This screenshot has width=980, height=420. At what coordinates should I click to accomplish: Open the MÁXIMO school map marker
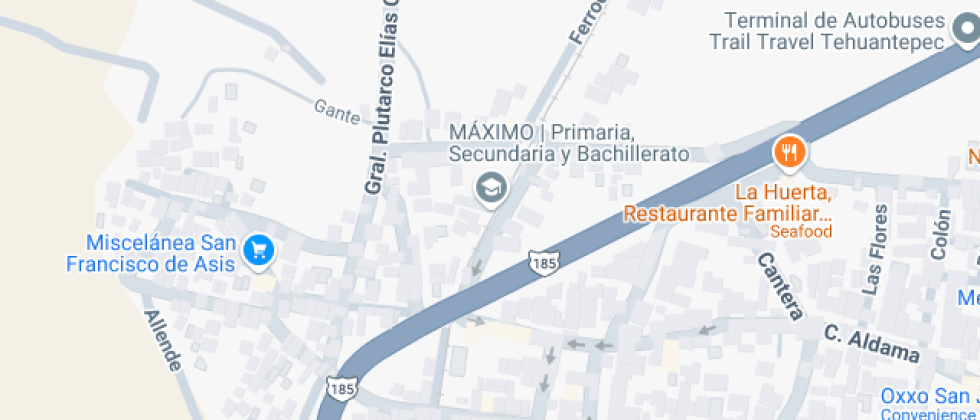pos(490,187)
